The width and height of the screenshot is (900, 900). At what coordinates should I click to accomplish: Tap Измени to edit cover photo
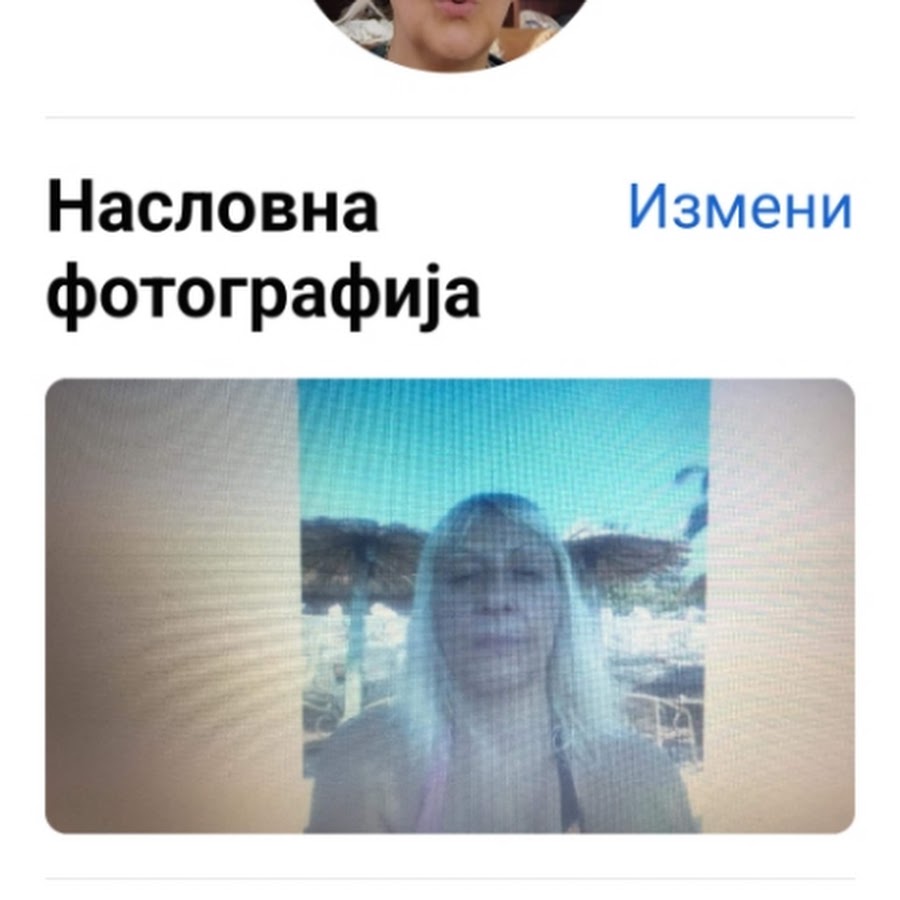[x=739, y=208]
